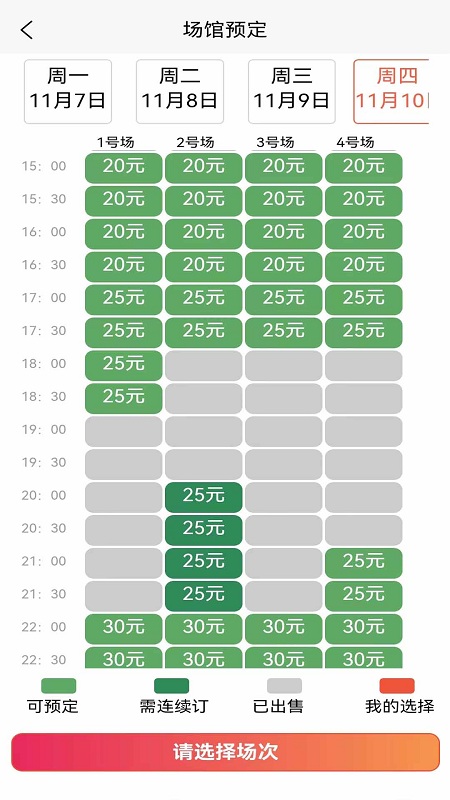
Task: Switch to Monday 11月7日 date tab
Action: [x=68, y=92]
